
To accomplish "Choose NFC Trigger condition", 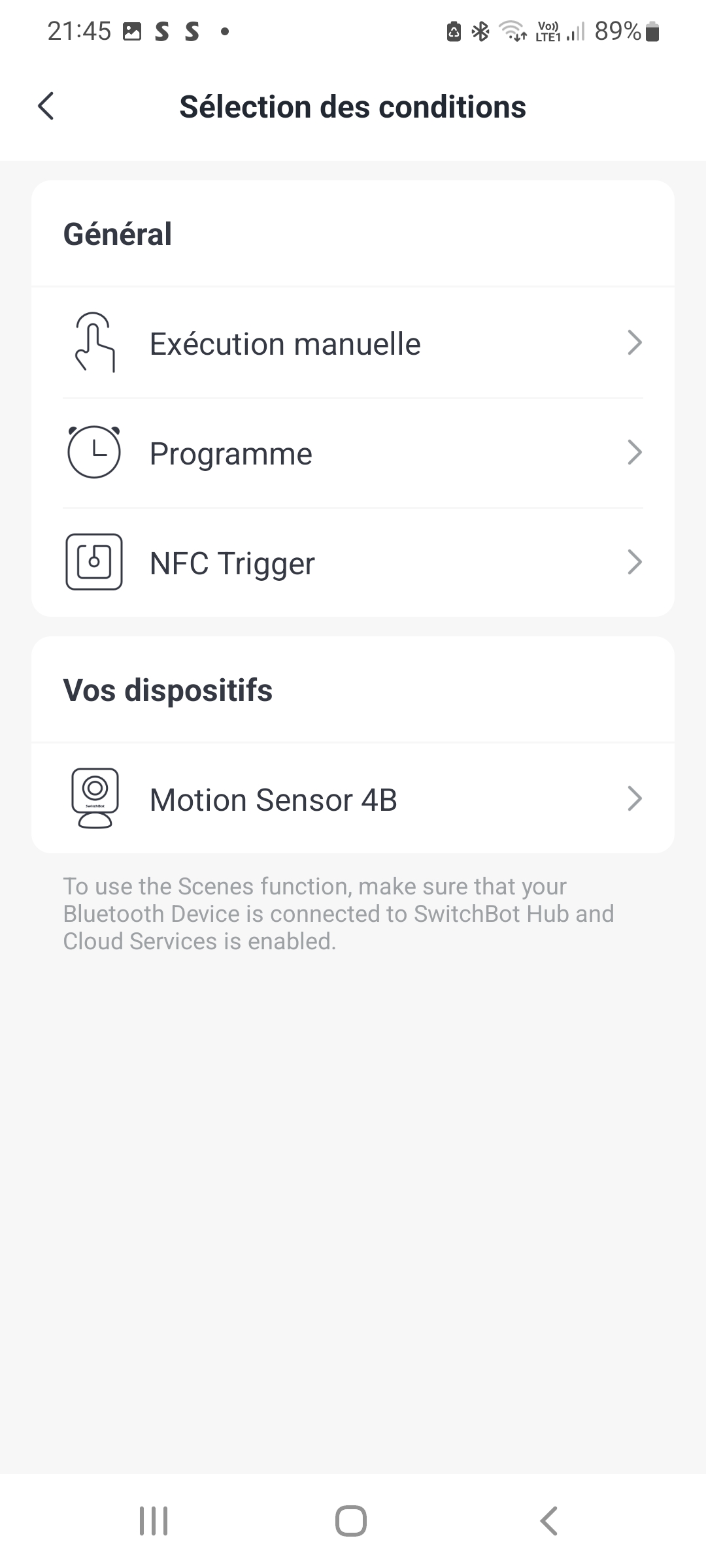I will (353, 563).
